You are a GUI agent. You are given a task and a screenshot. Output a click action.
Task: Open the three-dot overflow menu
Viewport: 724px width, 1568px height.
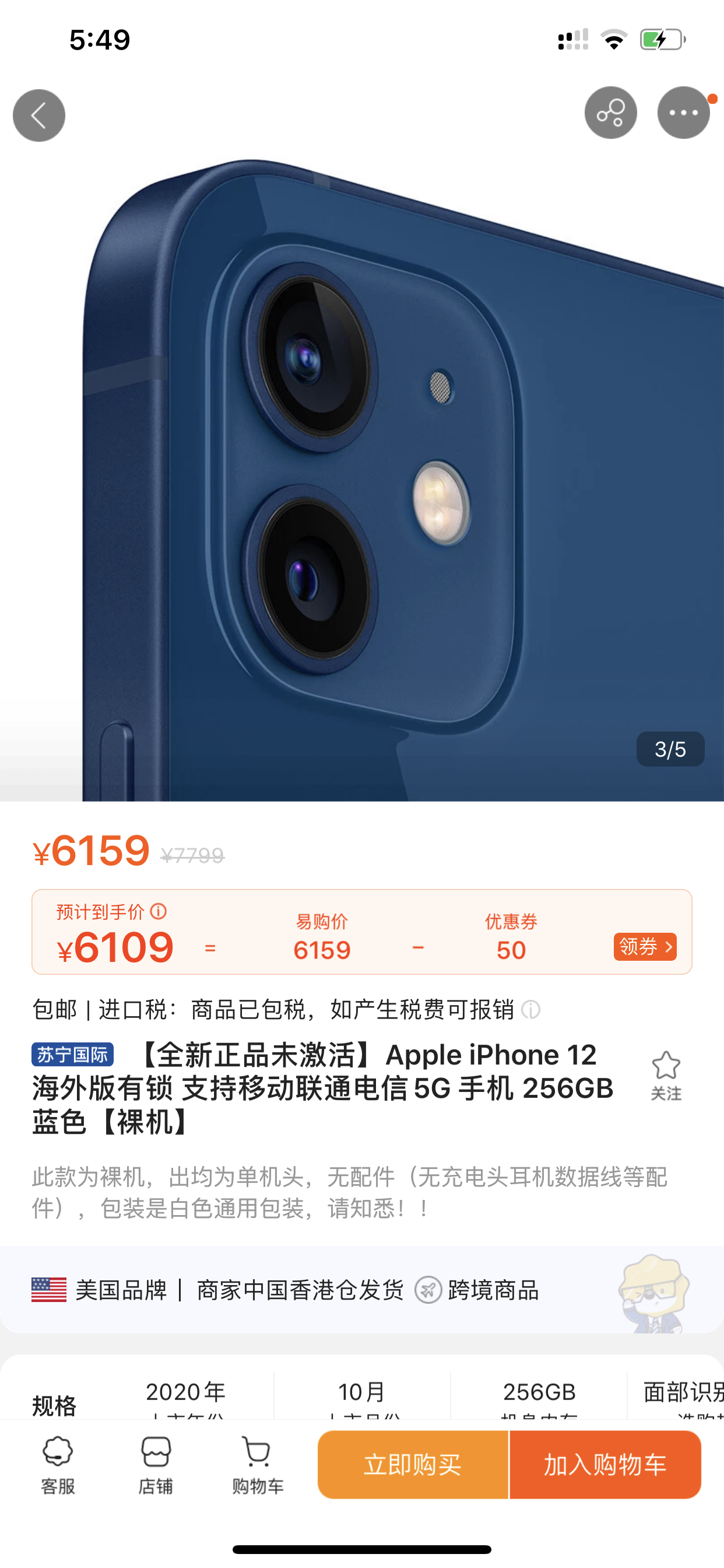683,113
